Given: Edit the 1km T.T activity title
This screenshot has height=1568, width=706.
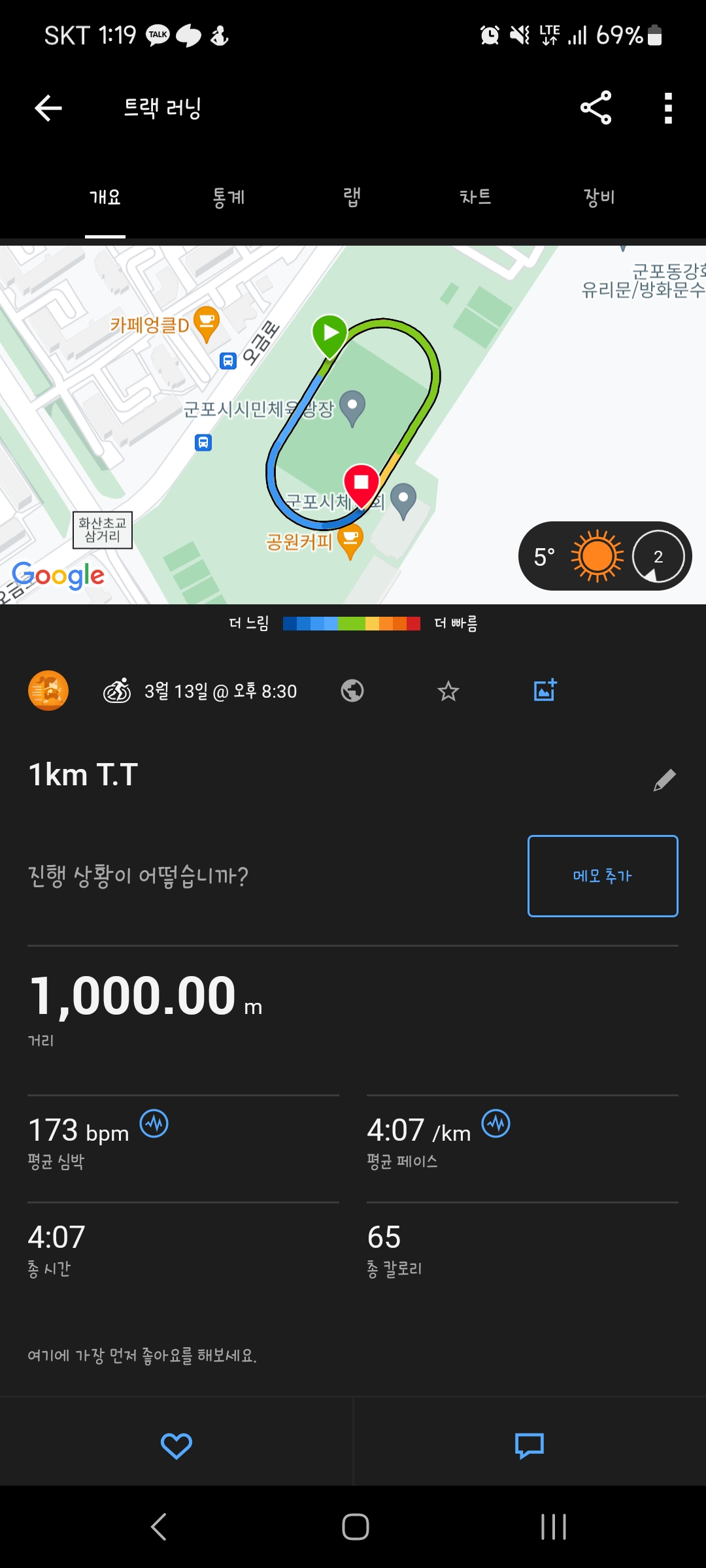Looking at the screenshot, I should (x=664, y=779).
